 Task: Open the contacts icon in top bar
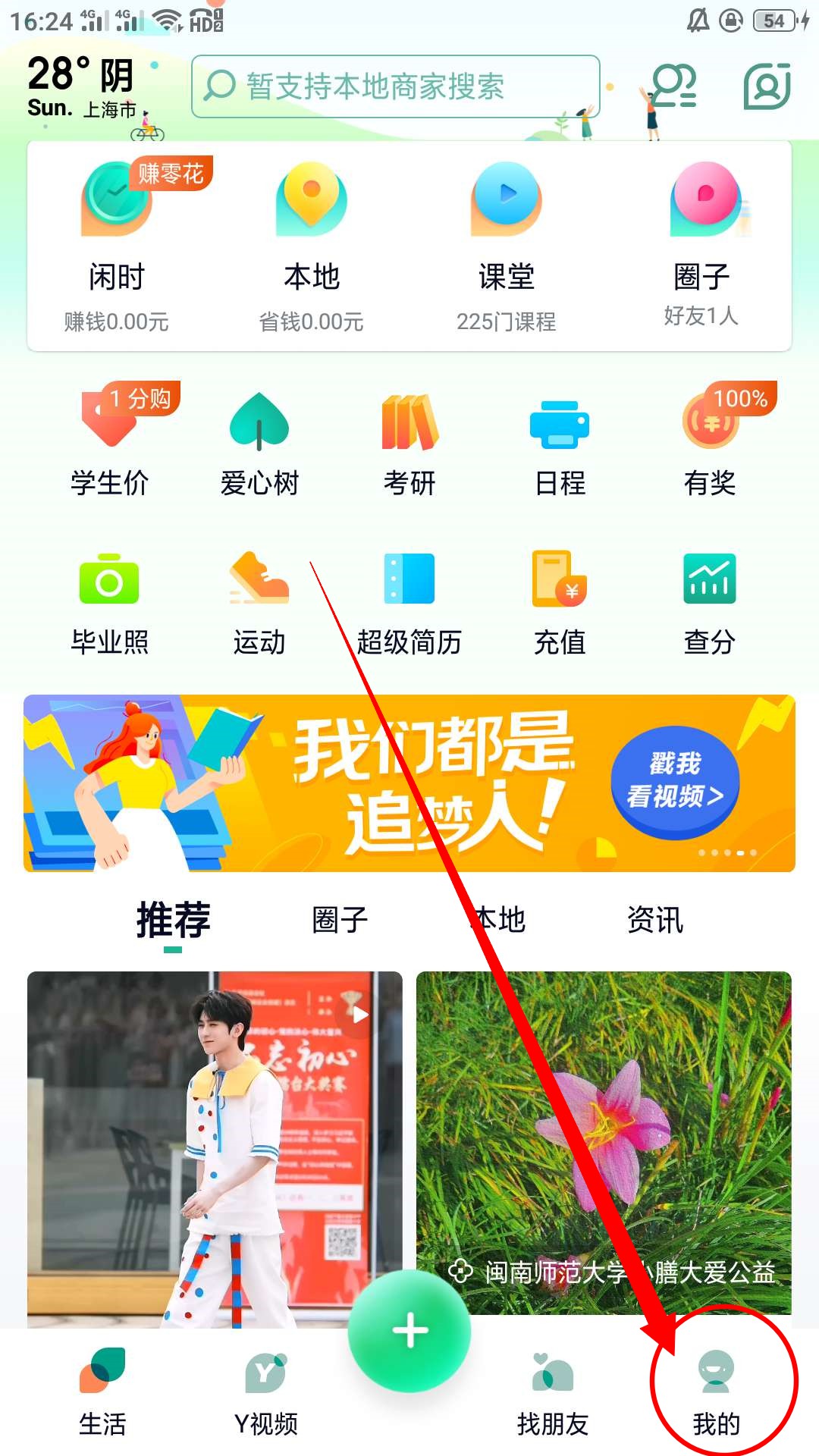coord(673,86)
